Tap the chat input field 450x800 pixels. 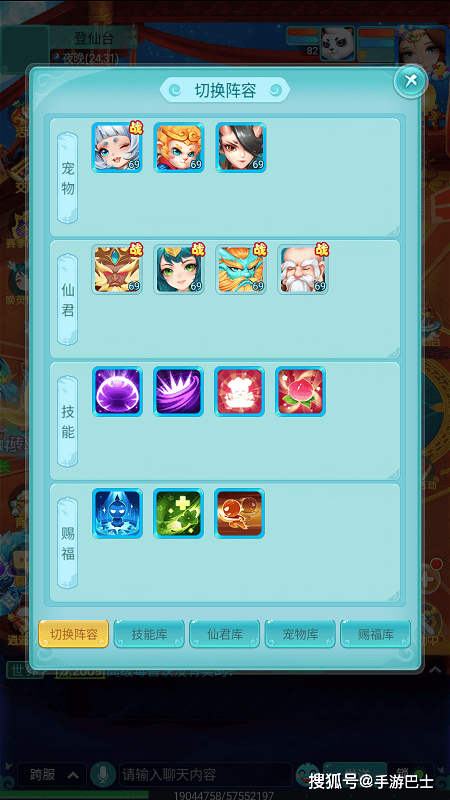tap(206, 774)
